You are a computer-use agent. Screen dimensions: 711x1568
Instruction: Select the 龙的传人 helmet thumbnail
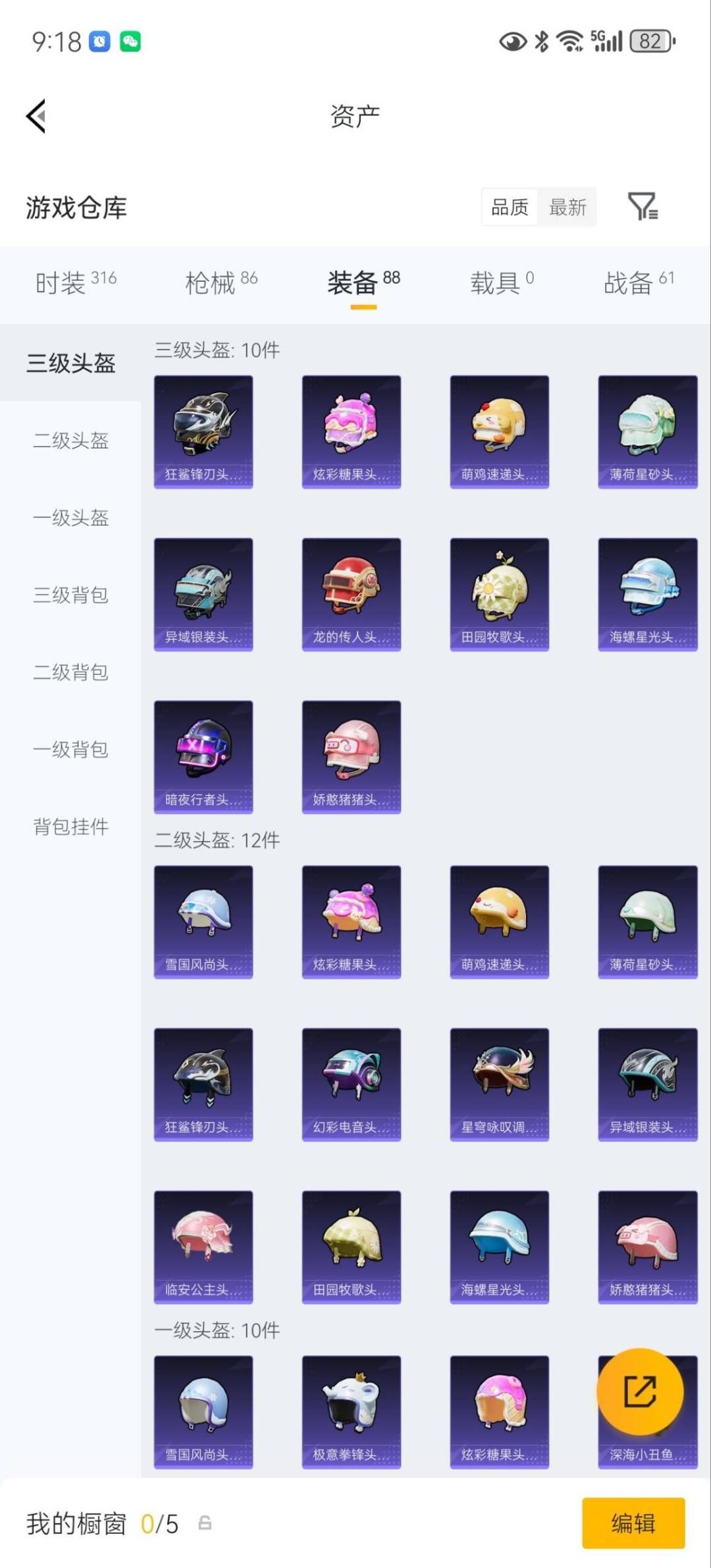tap(351, 593)
